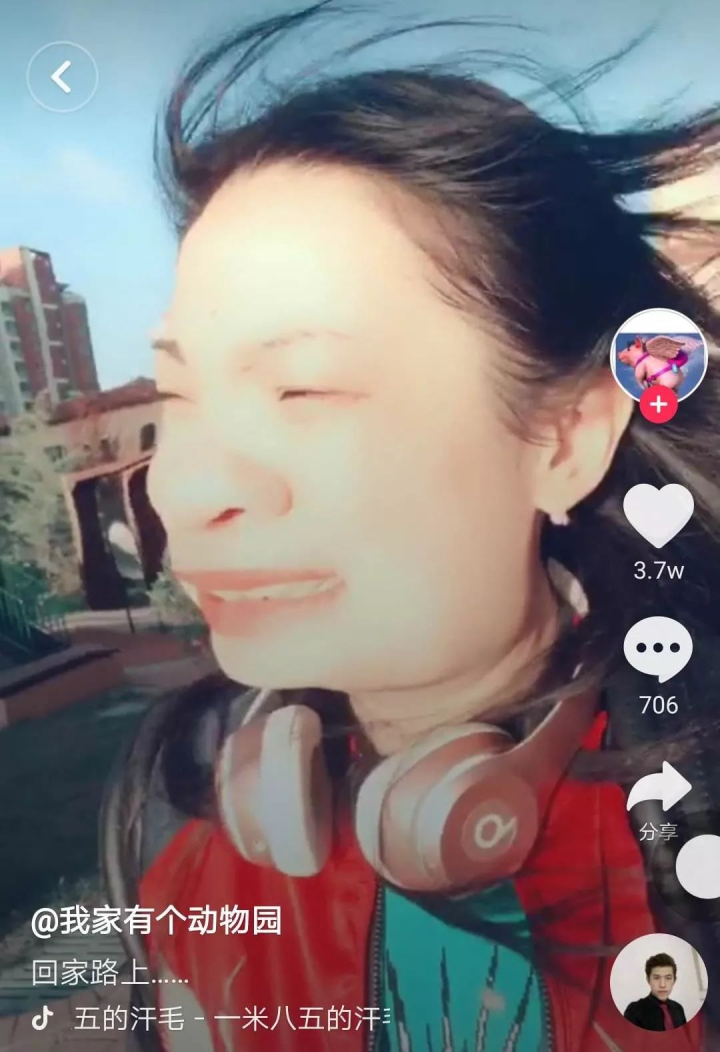This screenshot has width=720, height=1052.
Task: Open the 706 comments bubble
Action: coord(658,651)
